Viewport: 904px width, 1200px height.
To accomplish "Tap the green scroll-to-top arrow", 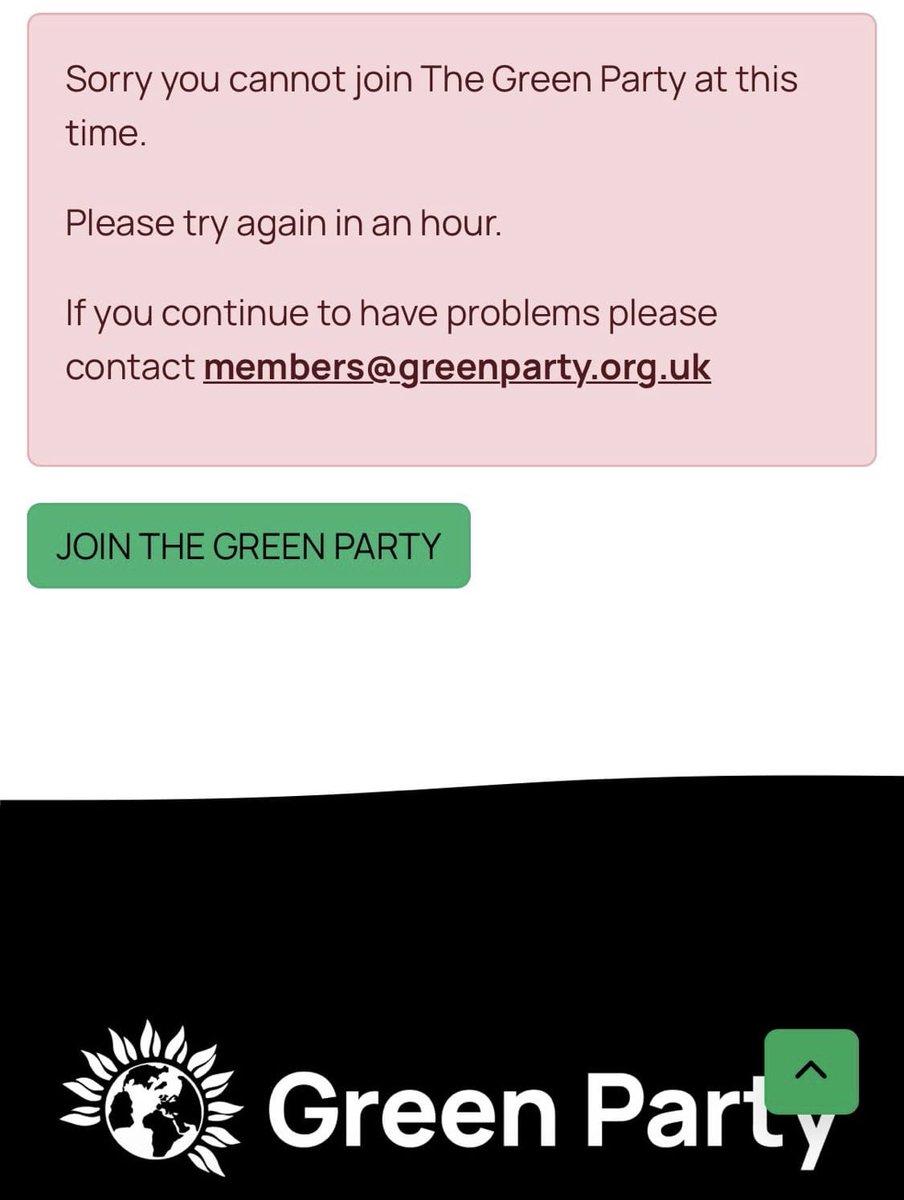I will (811, 1071).
